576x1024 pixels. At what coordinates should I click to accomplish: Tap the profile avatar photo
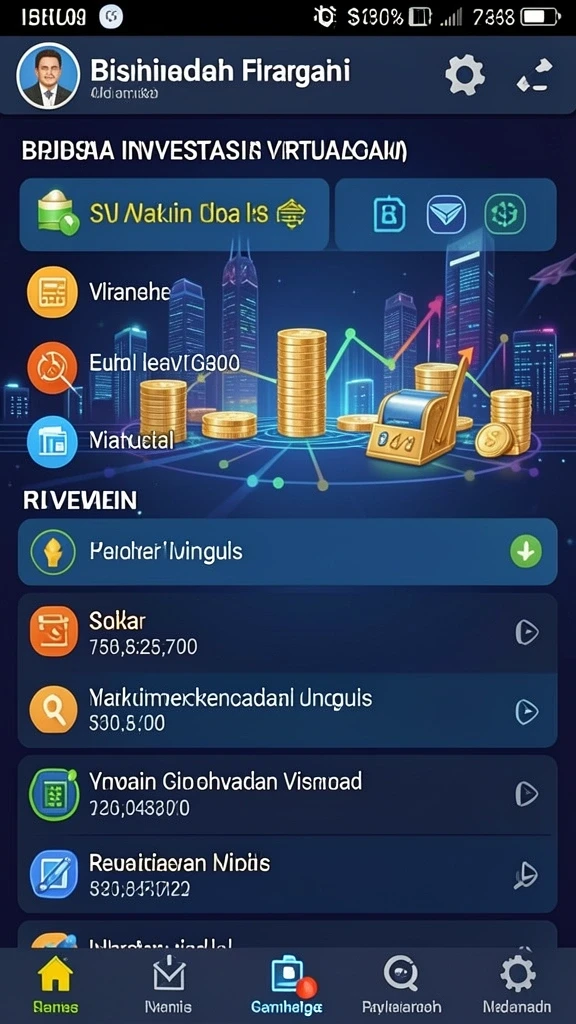click(x=48, y=76)
